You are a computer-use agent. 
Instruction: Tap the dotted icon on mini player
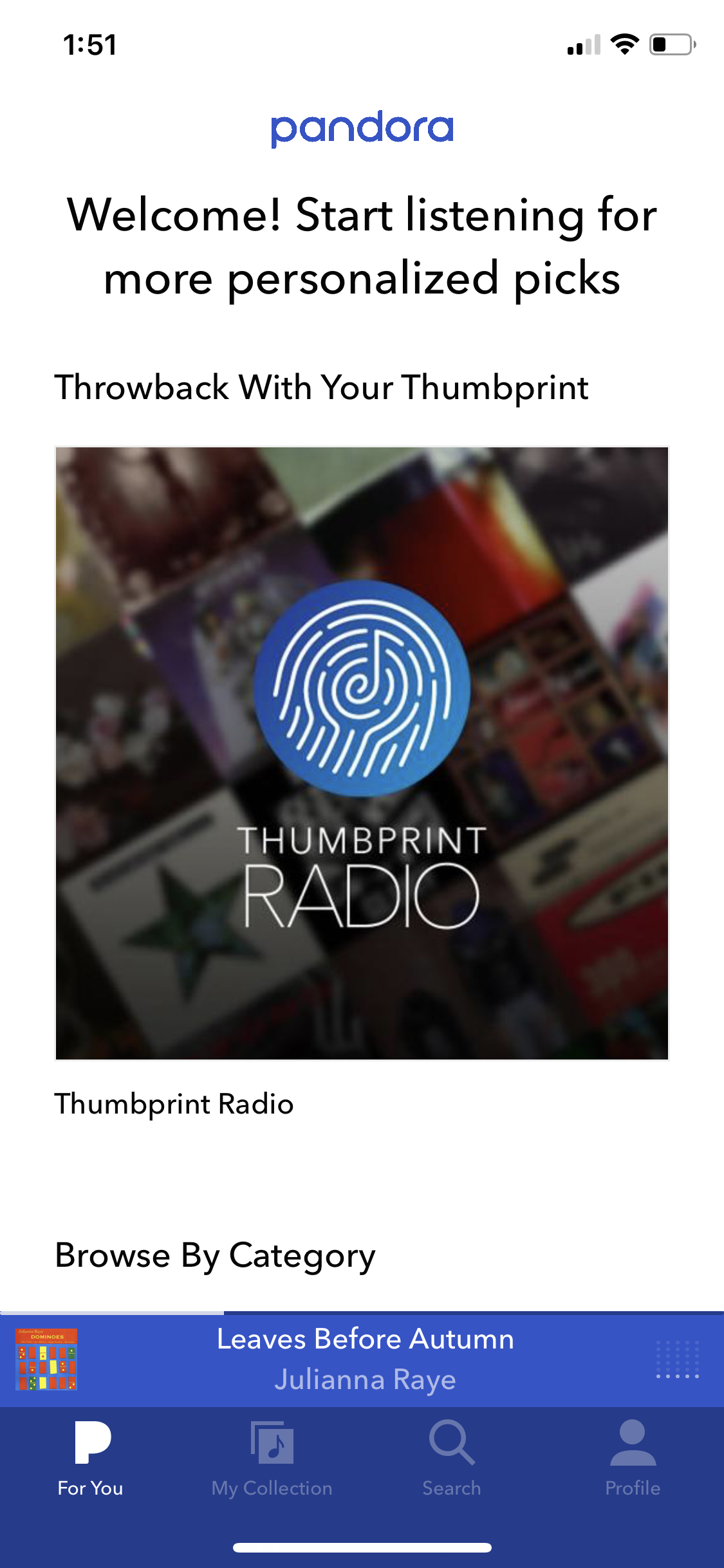click(677, 1359)
